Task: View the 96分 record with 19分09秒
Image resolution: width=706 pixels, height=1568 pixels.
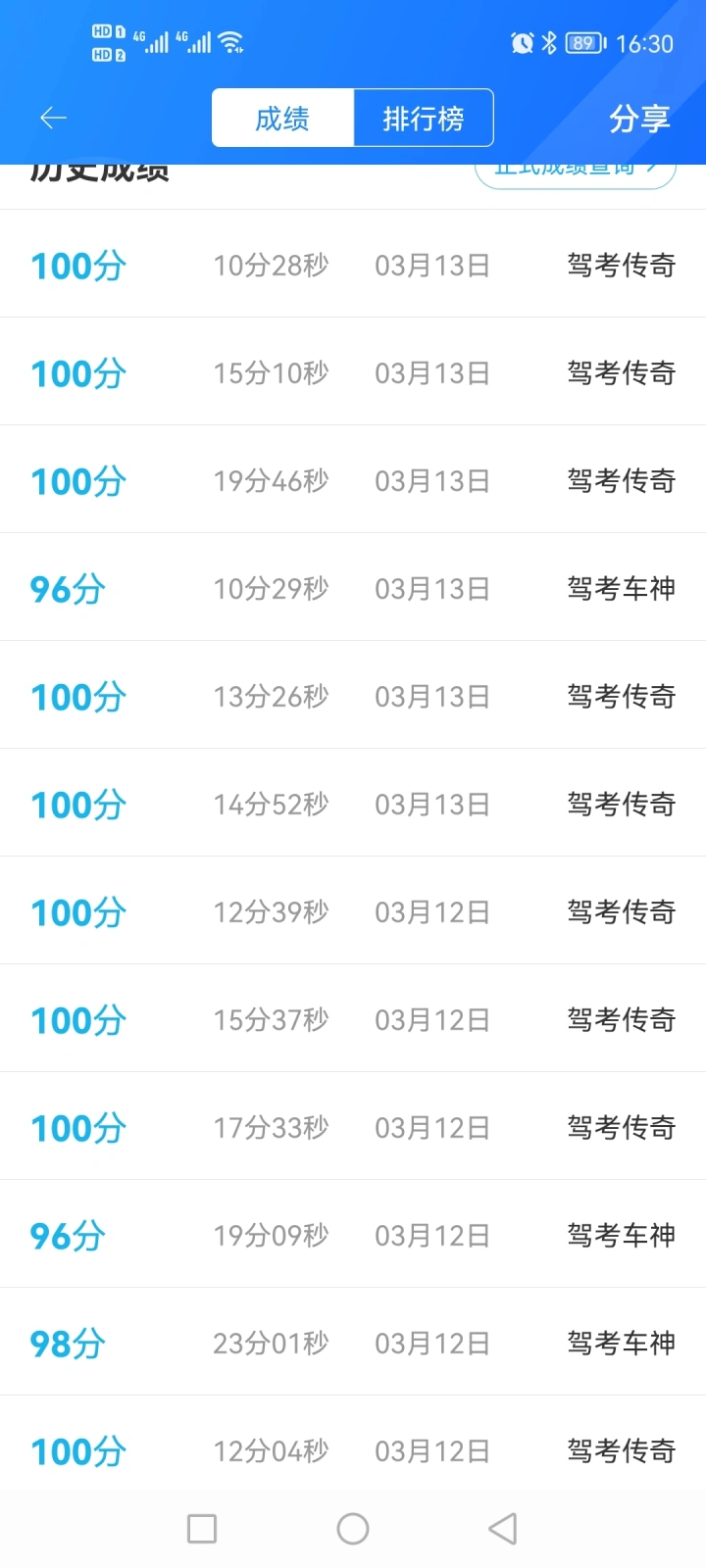Action: [353, 1235]
